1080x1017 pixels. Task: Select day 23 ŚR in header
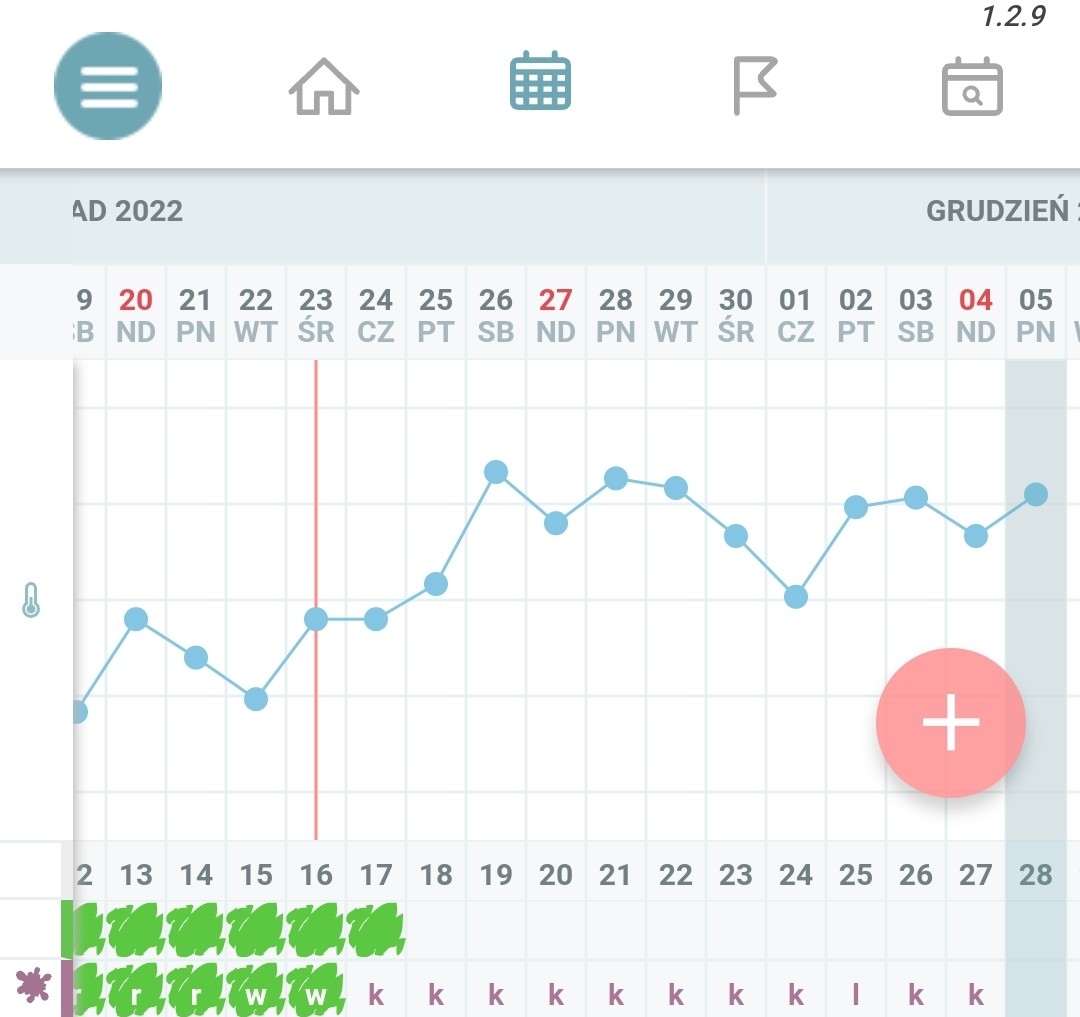pyautogui.click(x=316, y=313)
